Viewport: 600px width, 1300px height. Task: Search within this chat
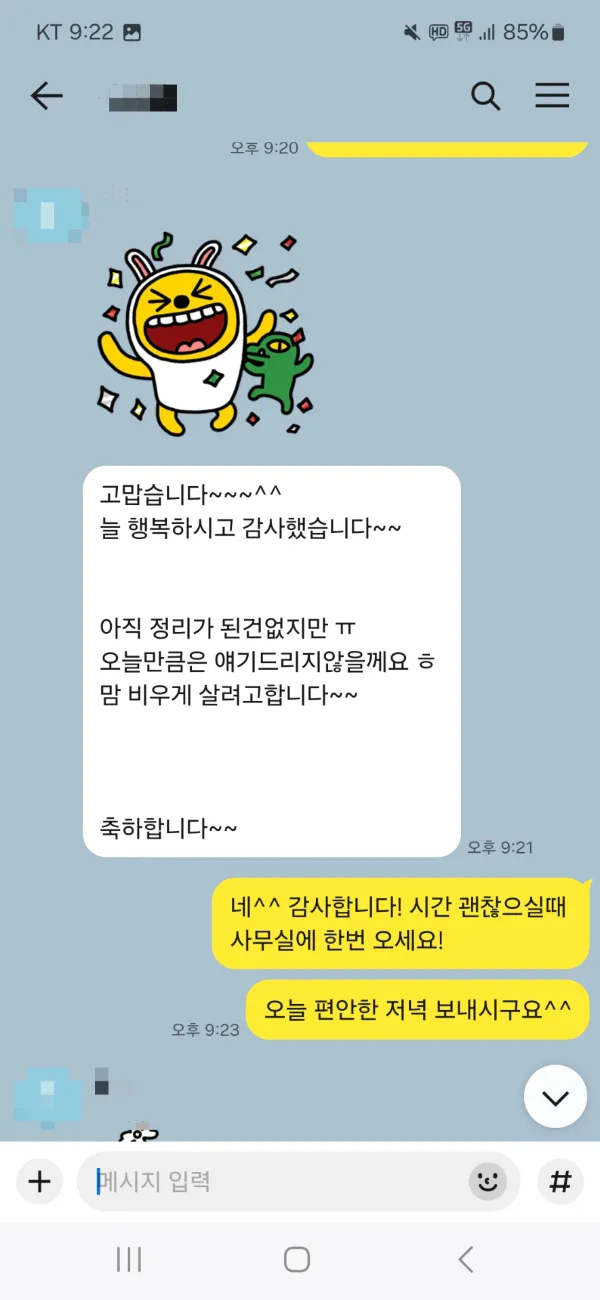[486, 96]
